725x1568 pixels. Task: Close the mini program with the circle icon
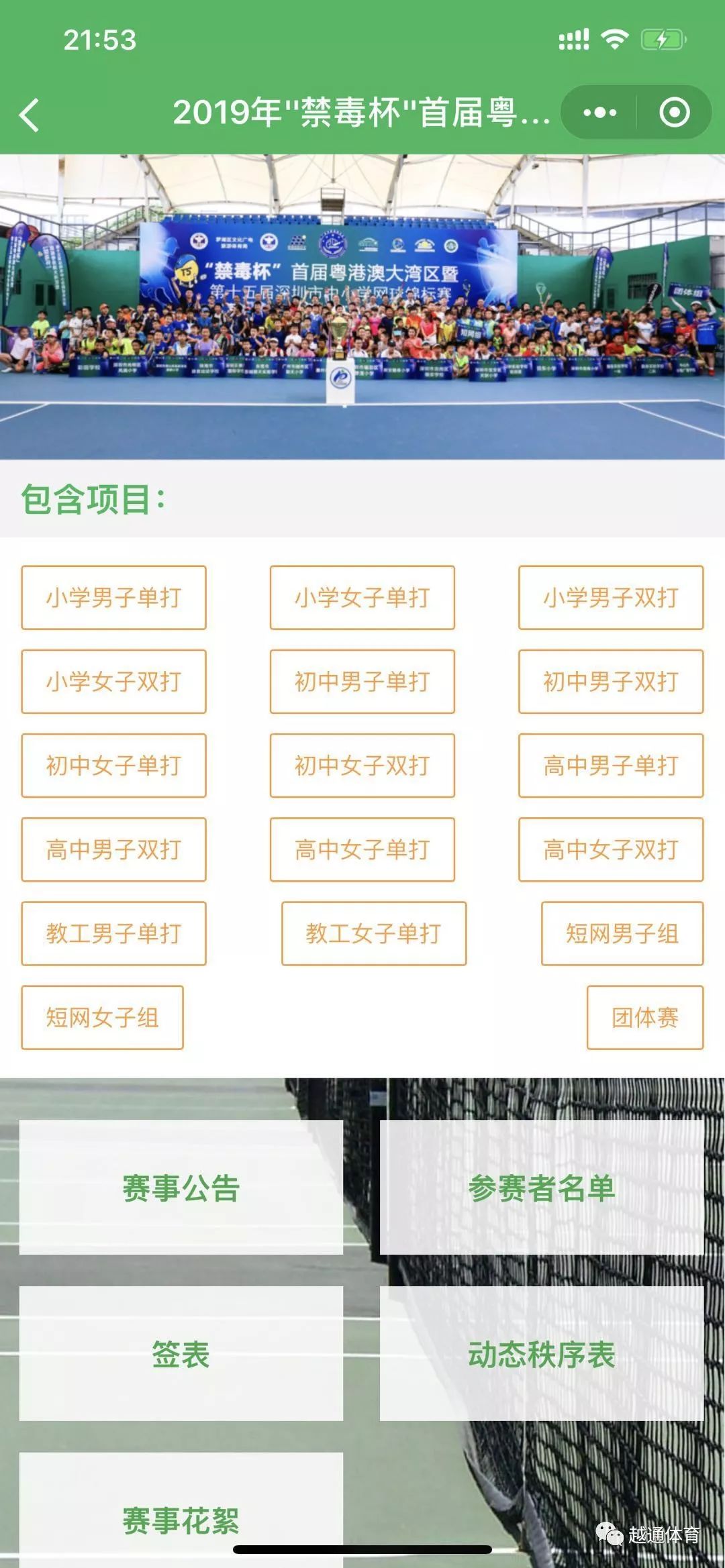point(674,113)
